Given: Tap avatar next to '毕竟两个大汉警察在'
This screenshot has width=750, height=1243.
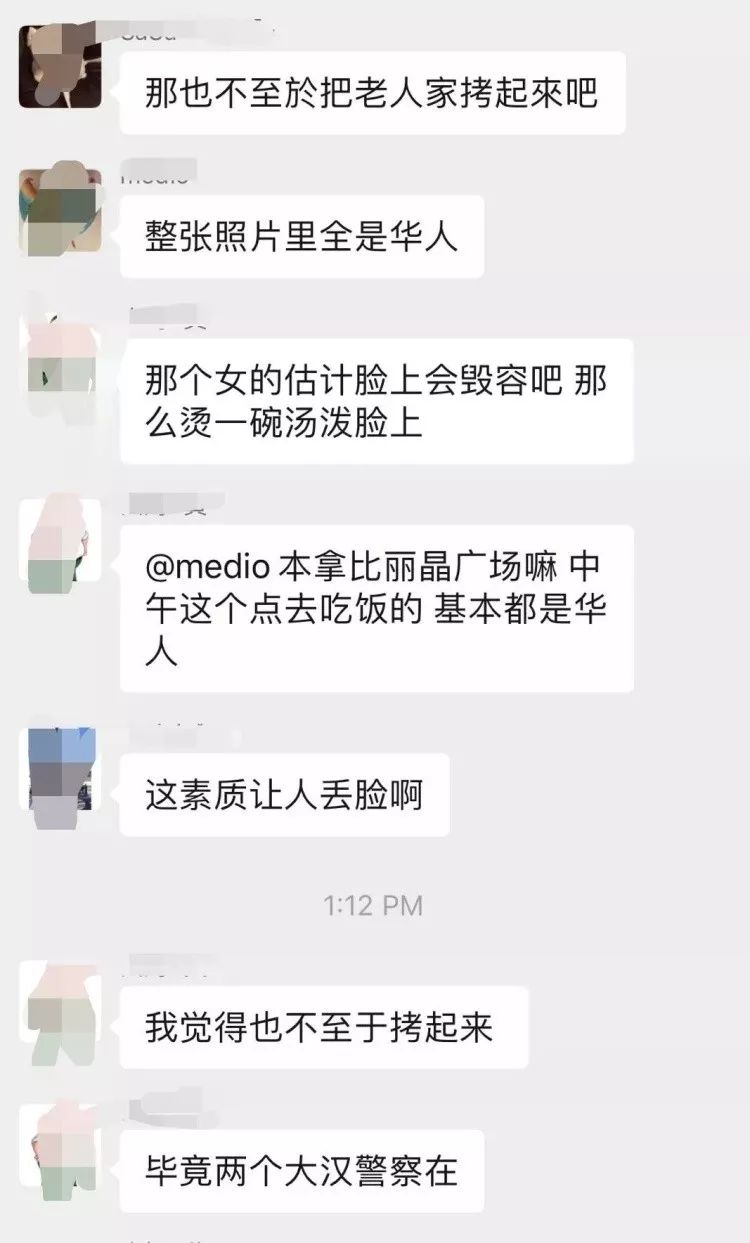Looking at the screenshot, I should pyautogui.click(x=60, y=1145).
